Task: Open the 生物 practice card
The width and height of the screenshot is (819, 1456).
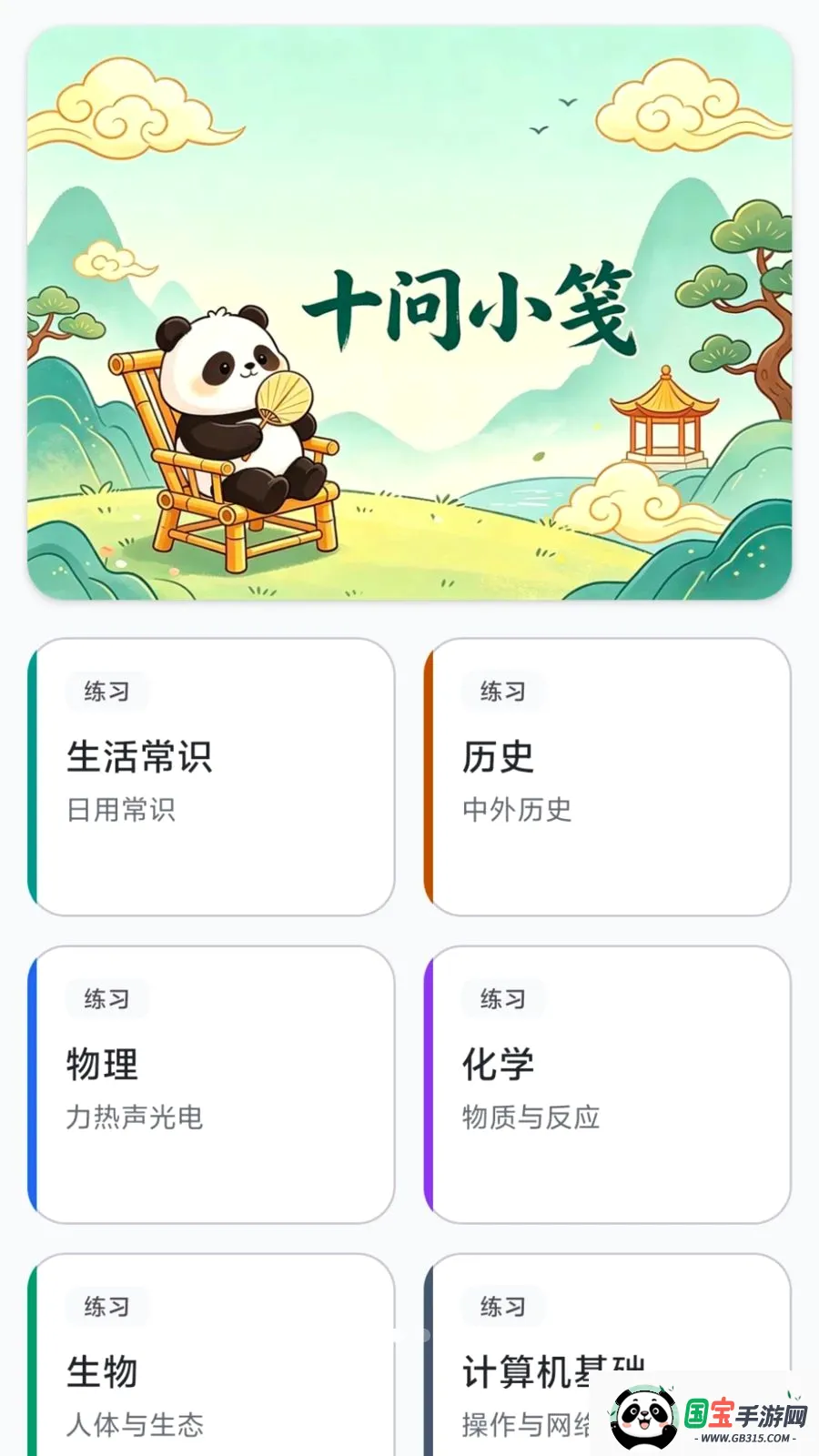Action: [211, 1354]
